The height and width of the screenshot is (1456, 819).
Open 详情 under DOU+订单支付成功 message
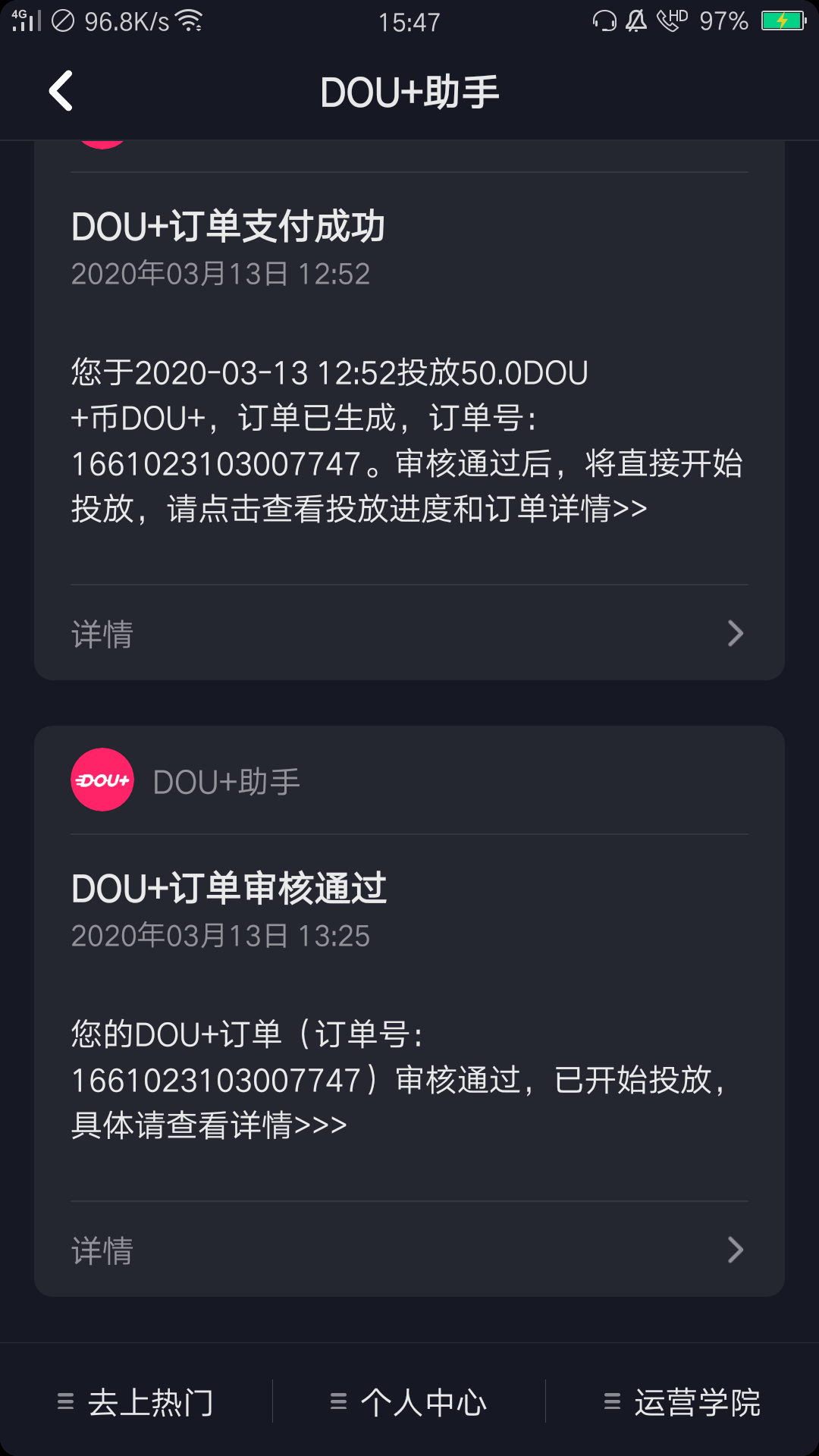(x=409, y=633)
